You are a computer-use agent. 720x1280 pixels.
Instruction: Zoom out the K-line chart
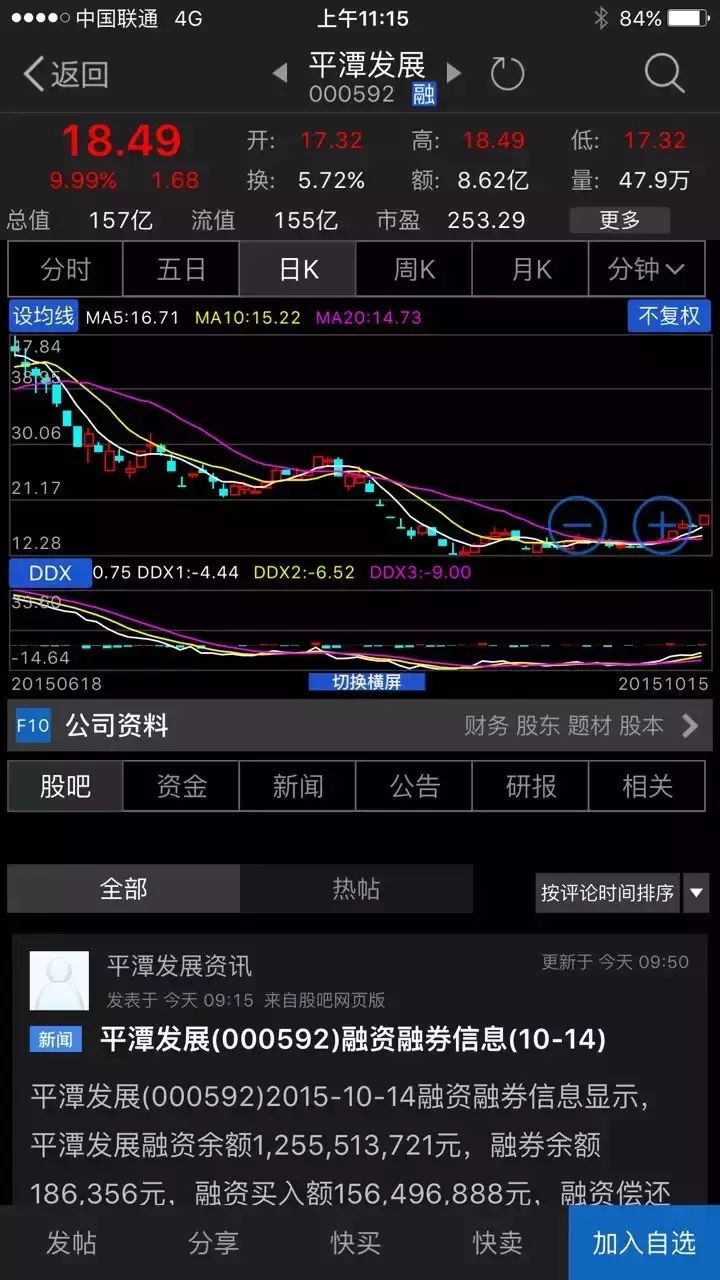[x=577, y=524]
